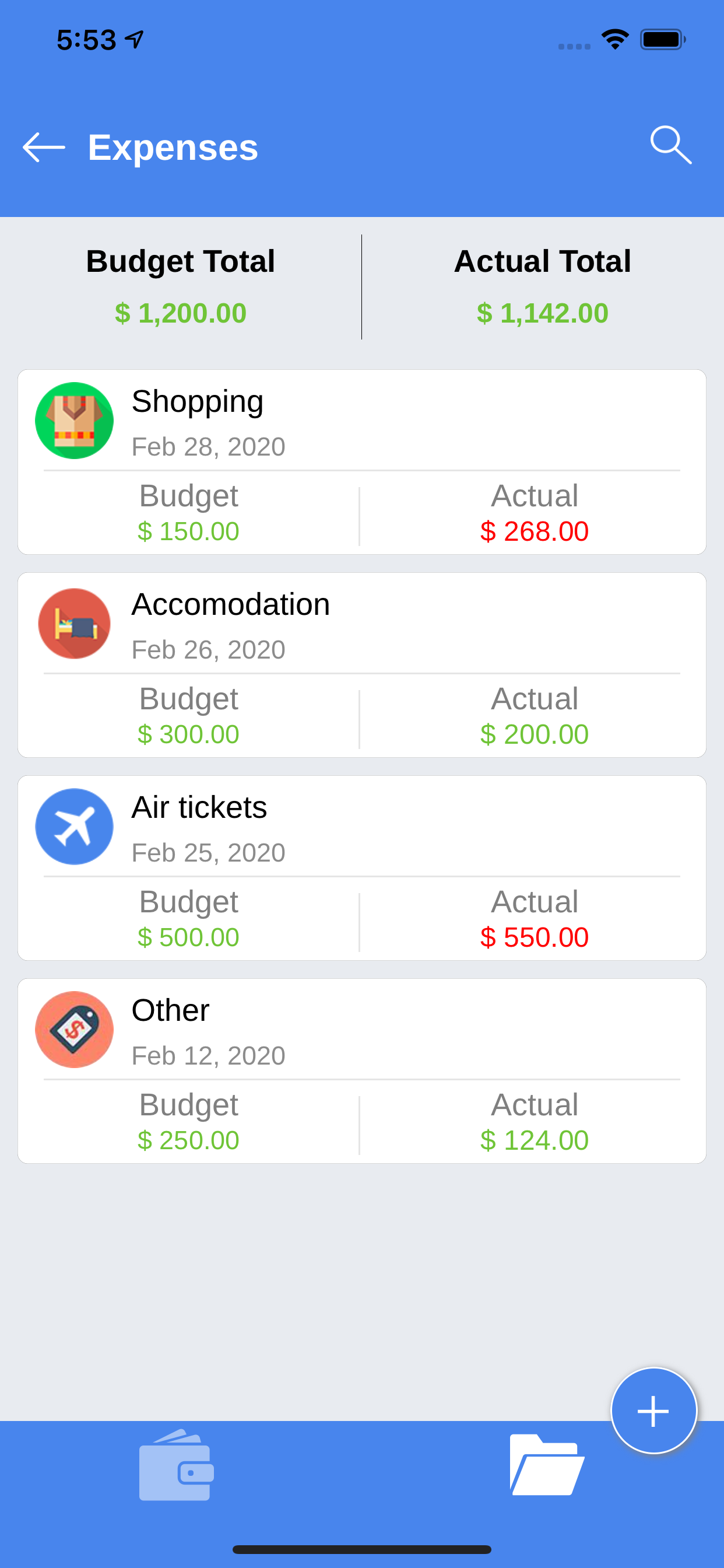The image size is (724, 1568).
Task: Switch to the wallet tab
Action: coord(177,1465)
